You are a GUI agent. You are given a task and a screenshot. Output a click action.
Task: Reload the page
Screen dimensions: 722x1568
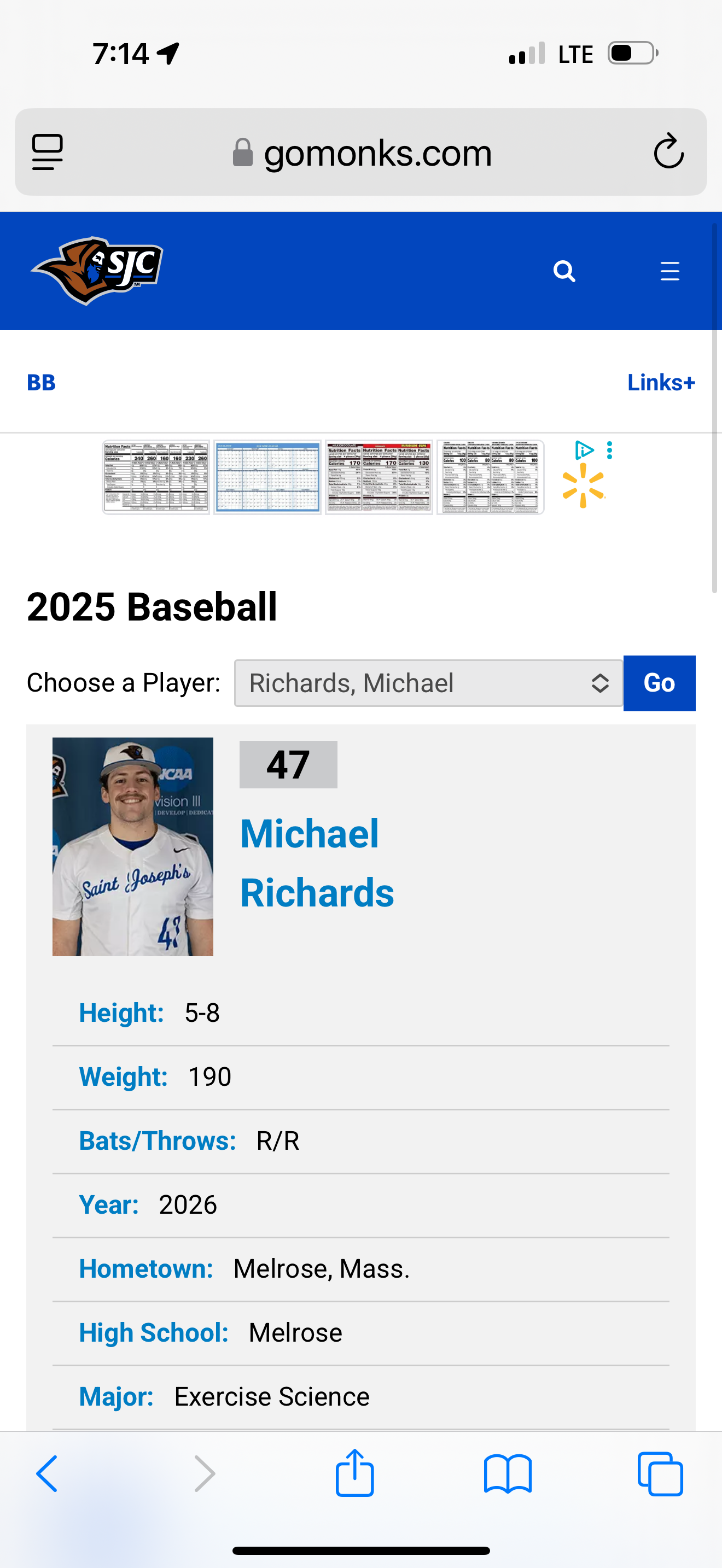click(x=668, y=151)
